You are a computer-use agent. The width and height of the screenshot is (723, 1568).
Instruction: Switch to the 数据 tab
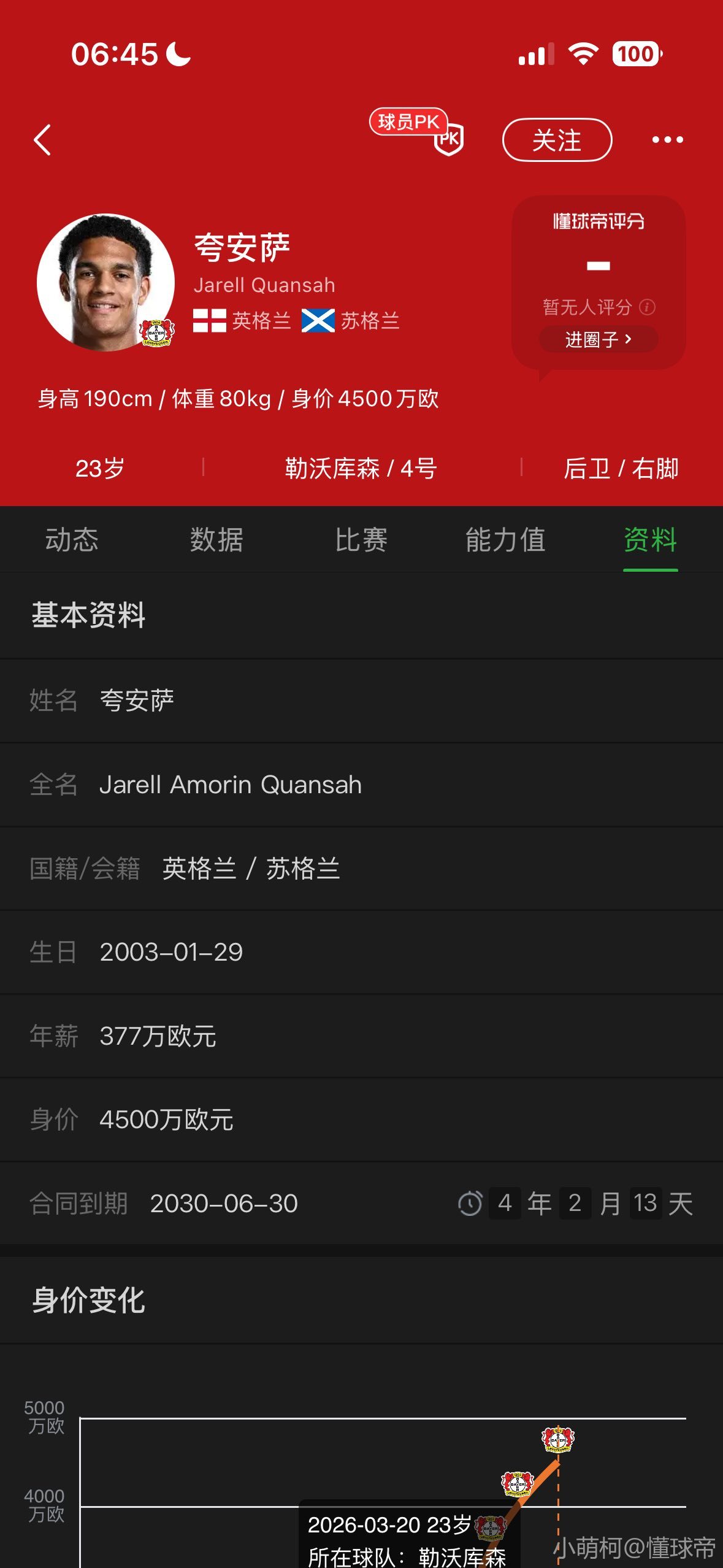[216, 540]
